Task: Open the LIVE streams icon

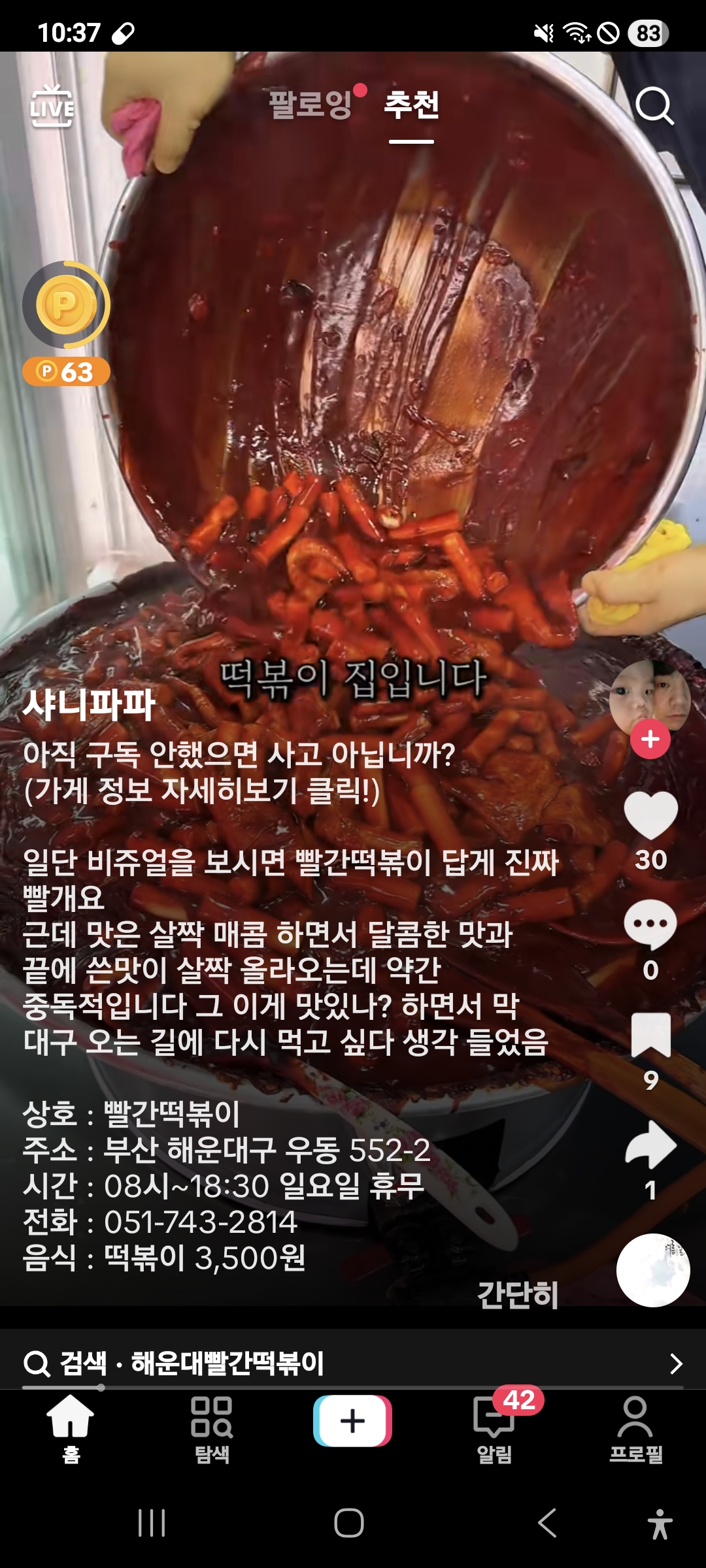Action: 52,106
